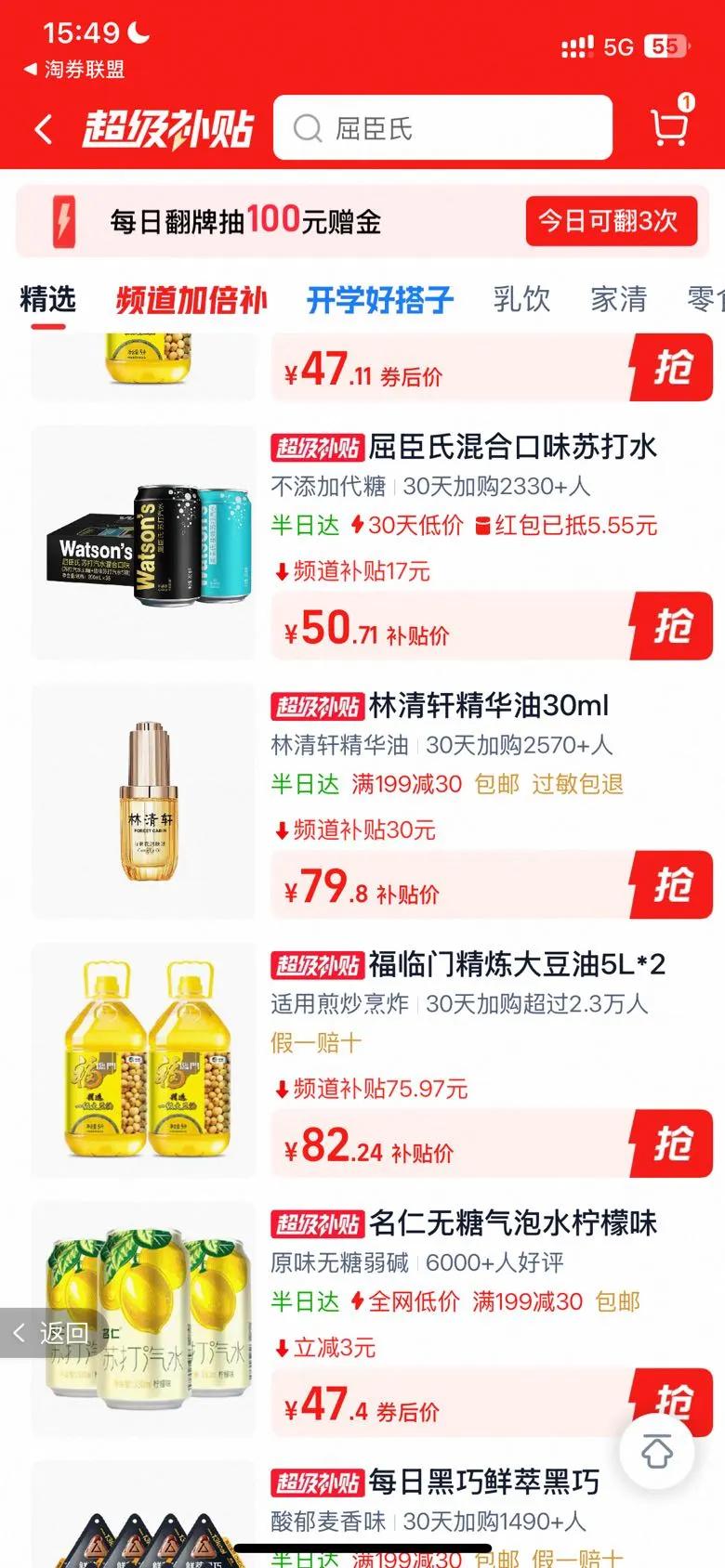The height and width of the screenshot is (1568, 725).
Task: Open the 开学好搭子 tab
Action: pos(379,299)
